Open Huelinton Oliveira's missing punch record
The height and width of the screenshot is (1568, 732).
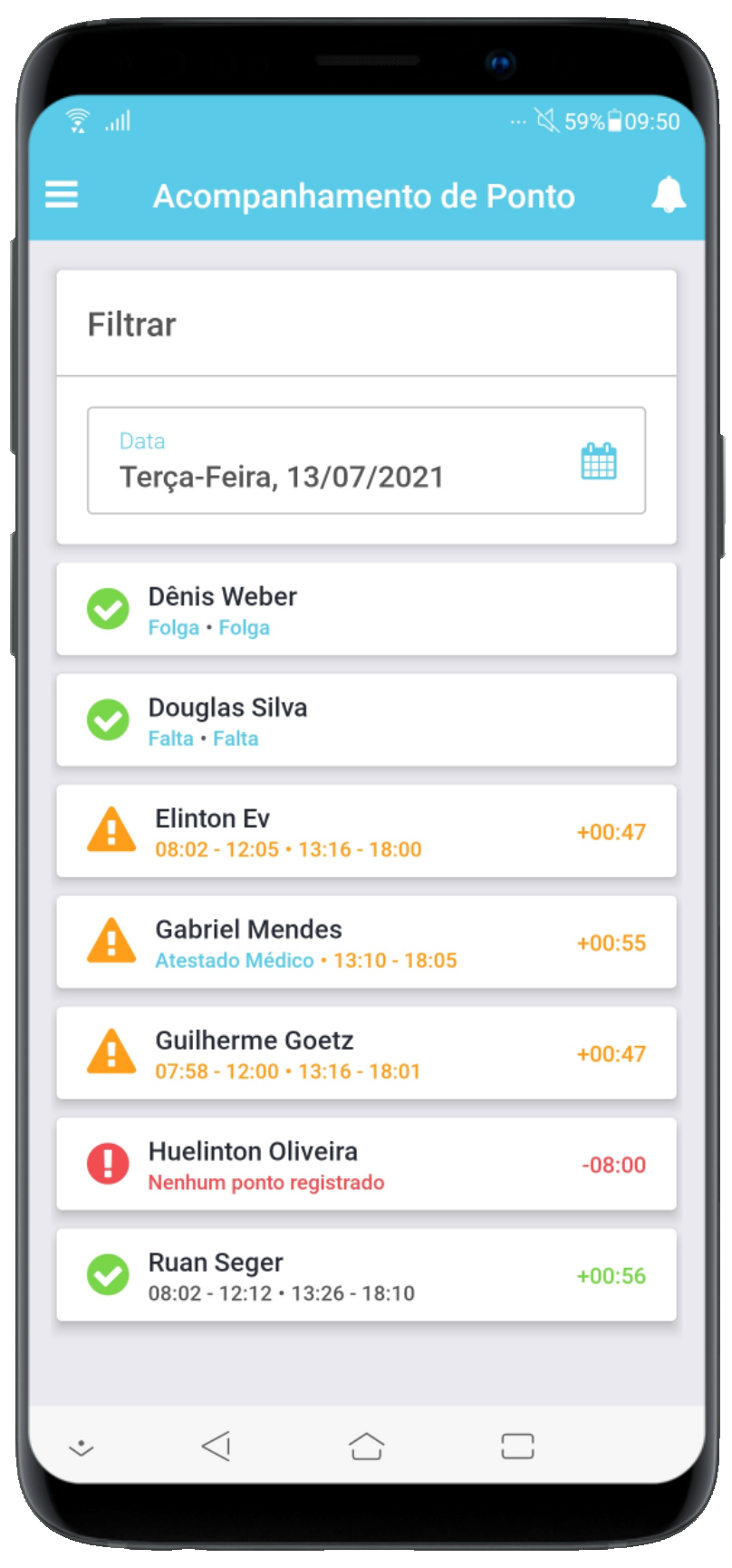pos(366,1165)
